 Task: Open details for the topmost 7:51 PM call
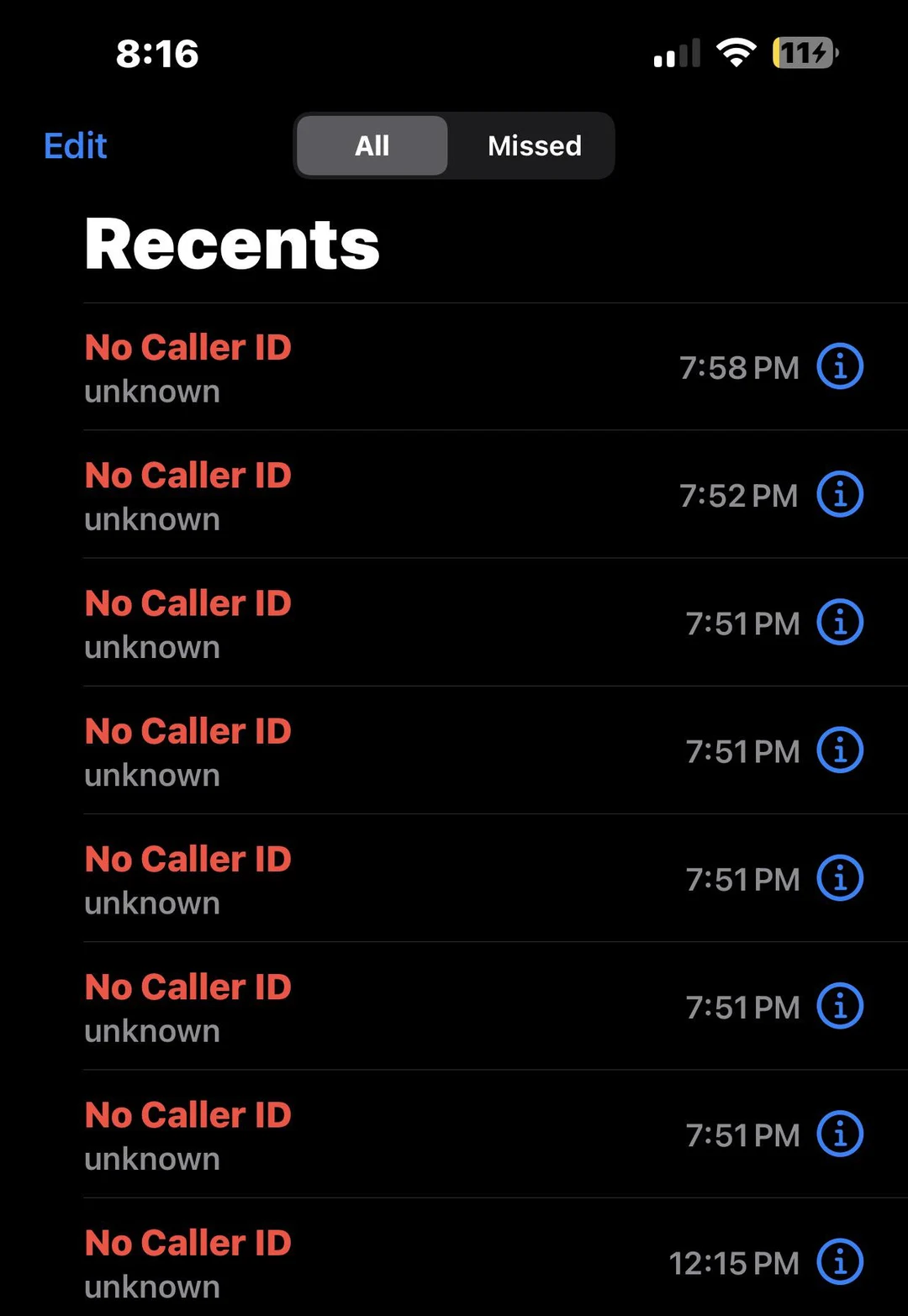pyautogui.click(x=839, y=622)
